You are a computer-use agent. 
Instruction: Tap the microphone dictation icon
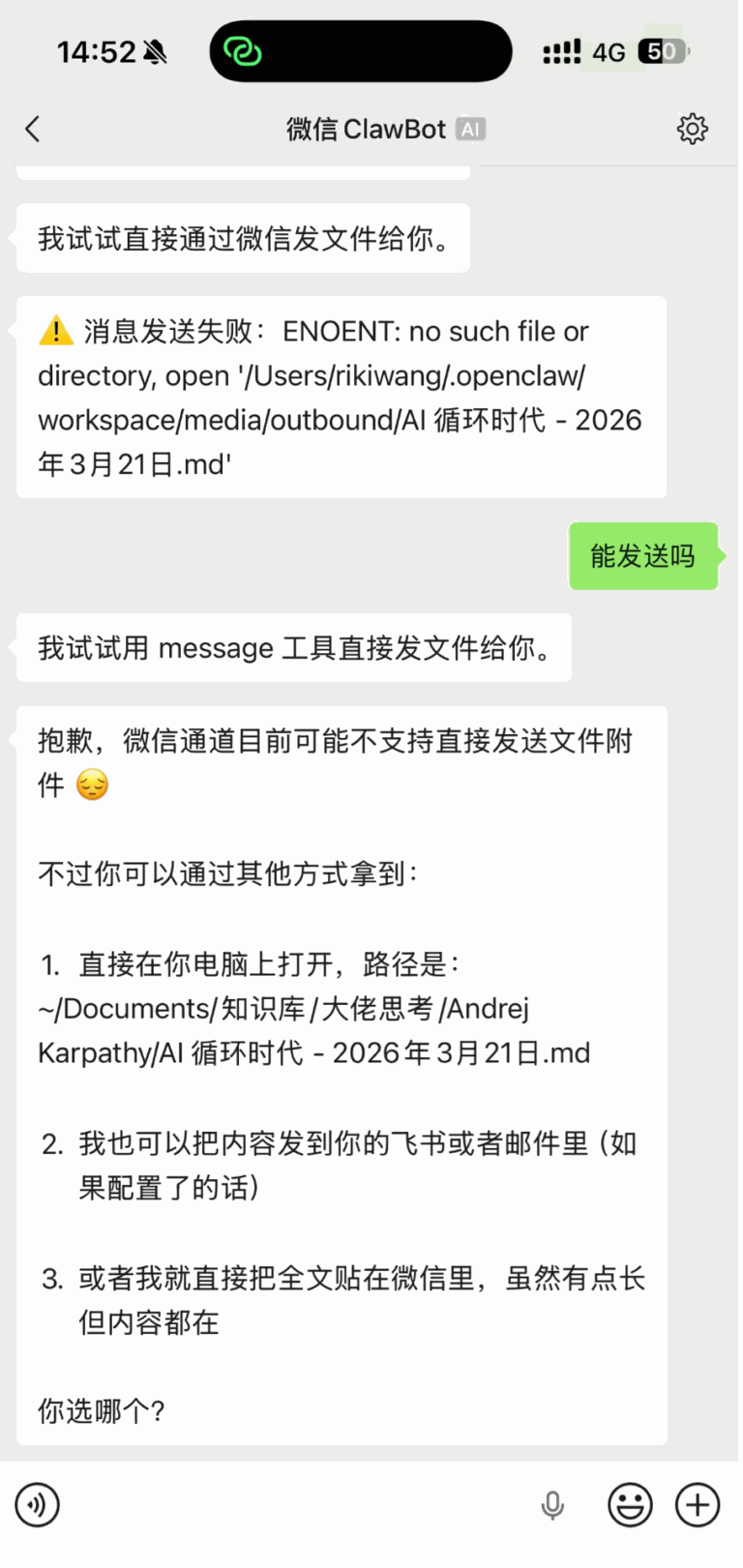pos(552,1505)
